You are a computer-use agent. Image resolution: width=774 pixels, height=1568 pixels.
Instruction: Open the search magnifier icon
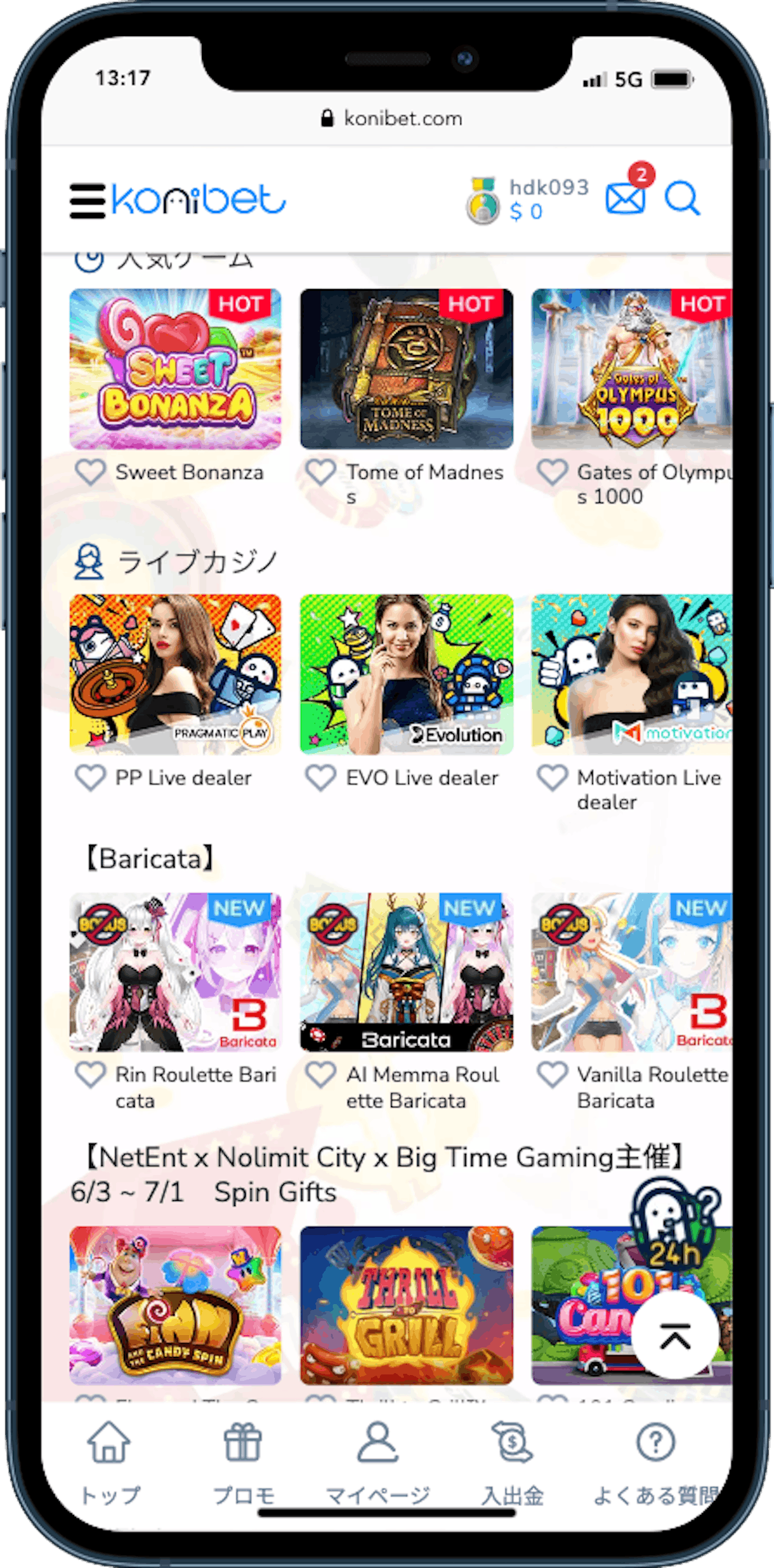point(682,197)
